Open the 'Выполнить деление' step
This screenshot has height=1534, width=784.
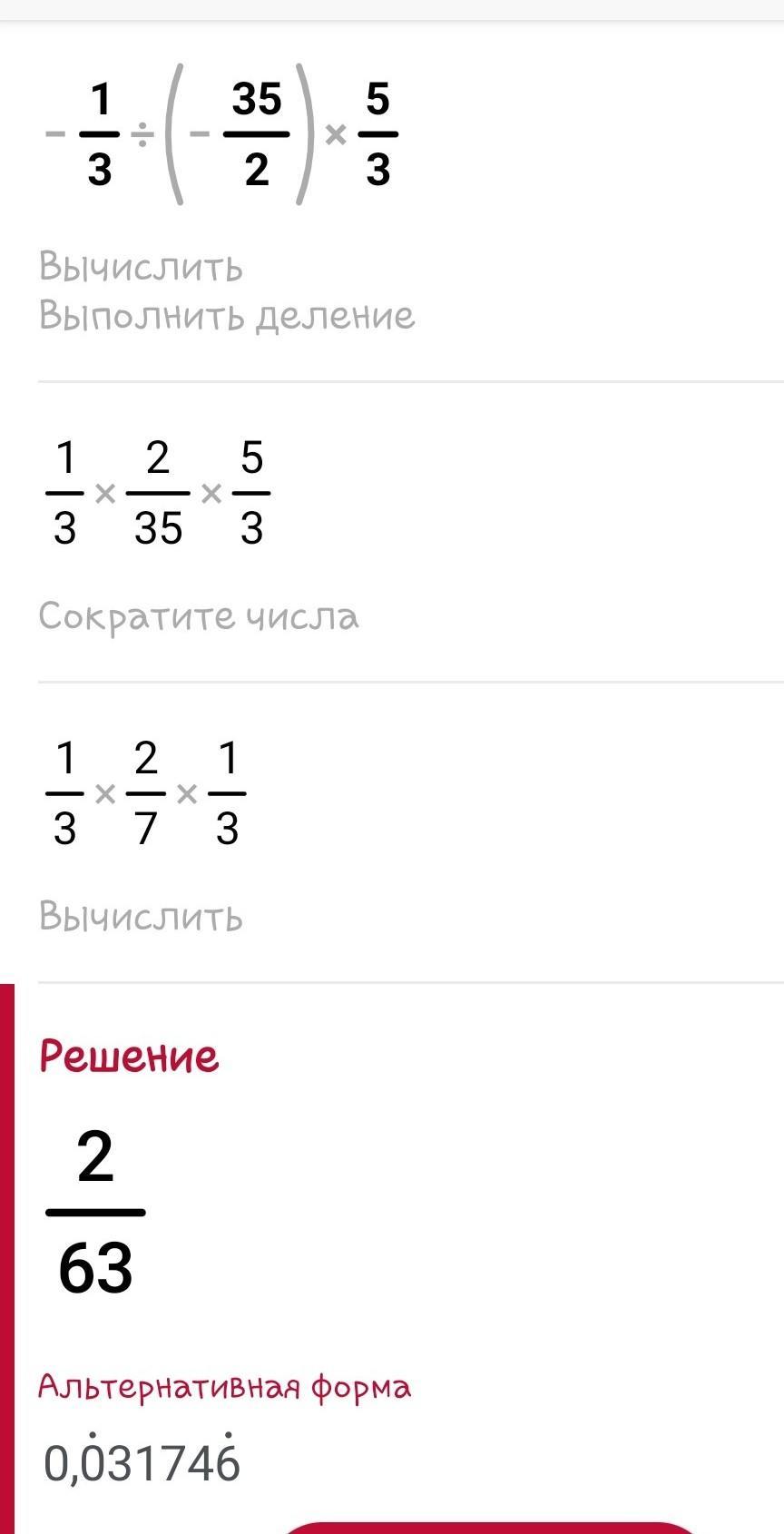pyautogui.click(x=227, y=316)
